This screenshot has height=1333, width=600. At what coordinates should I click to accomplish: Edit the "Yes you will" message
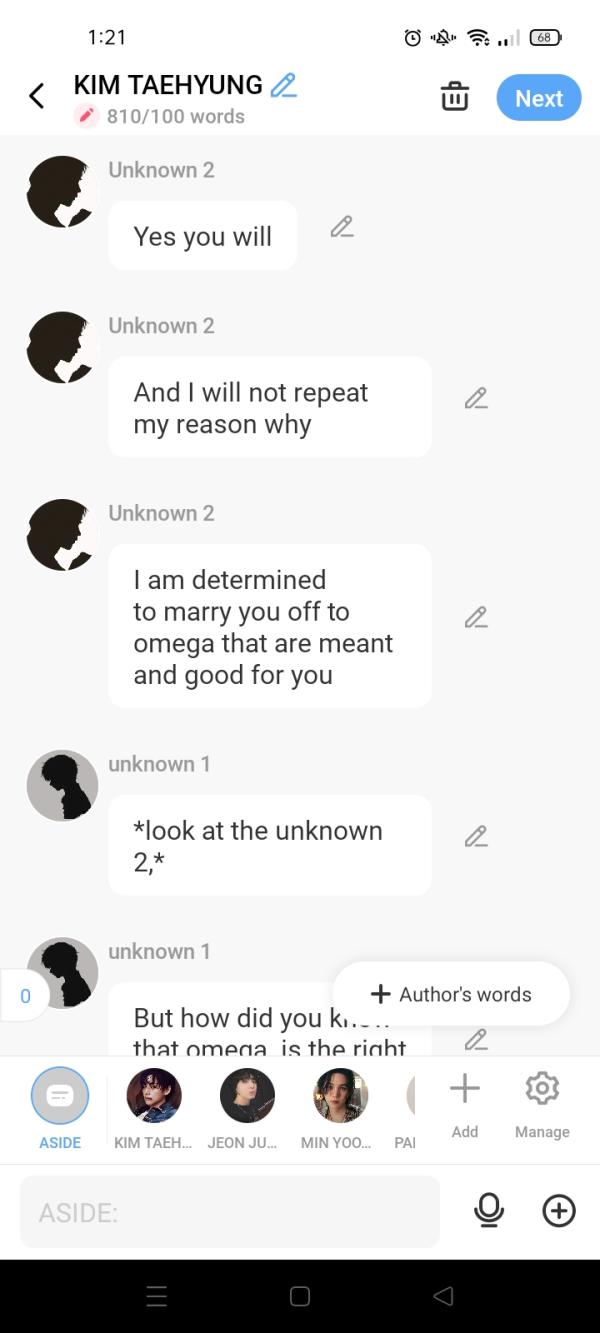[x=342, y=227]
